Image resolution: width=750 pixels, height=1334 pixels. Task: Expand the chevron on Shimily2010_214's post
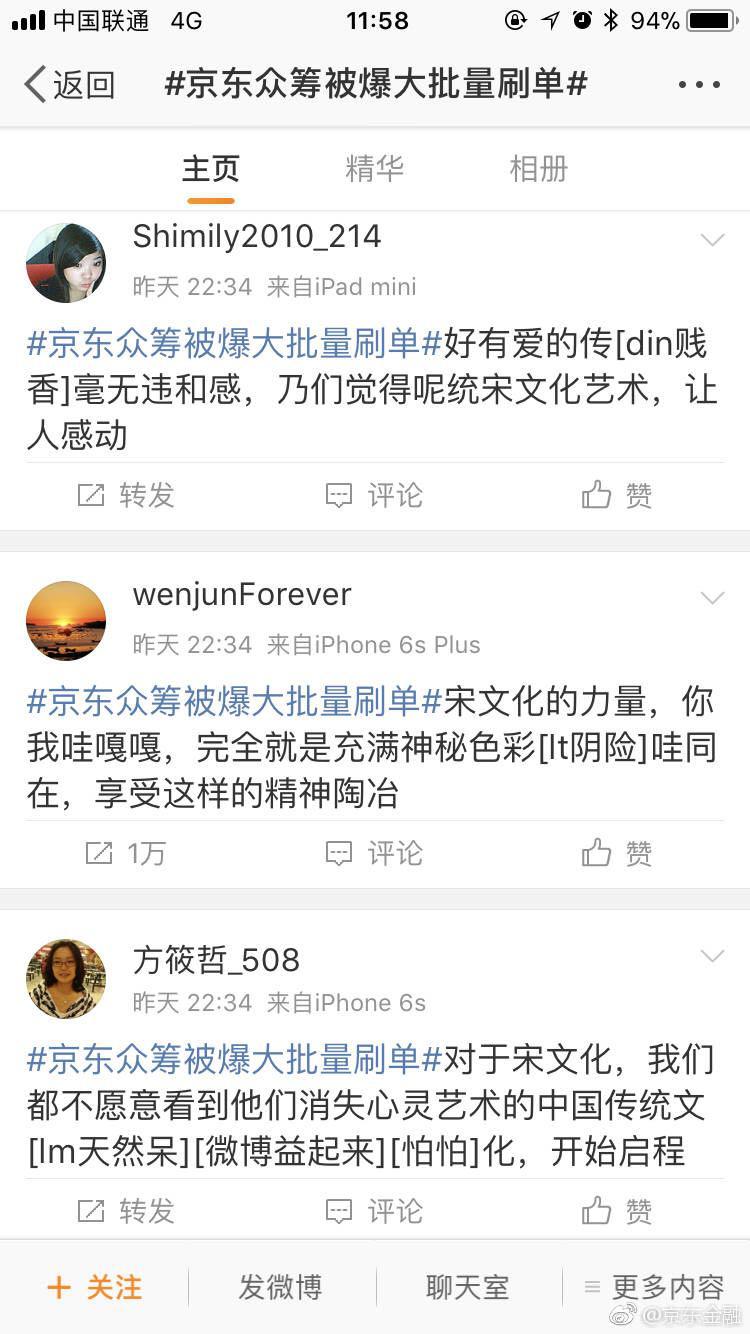pyautogui.click(x=712, y=240)
